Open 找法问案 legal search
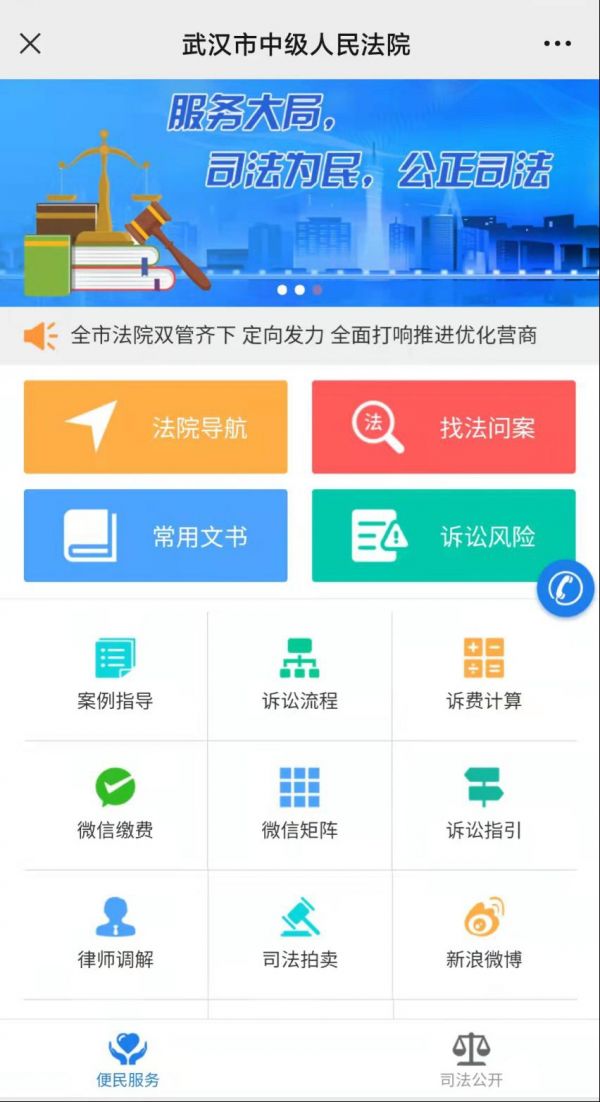Viewport: 600px width, 1102px height. [443, 427]
